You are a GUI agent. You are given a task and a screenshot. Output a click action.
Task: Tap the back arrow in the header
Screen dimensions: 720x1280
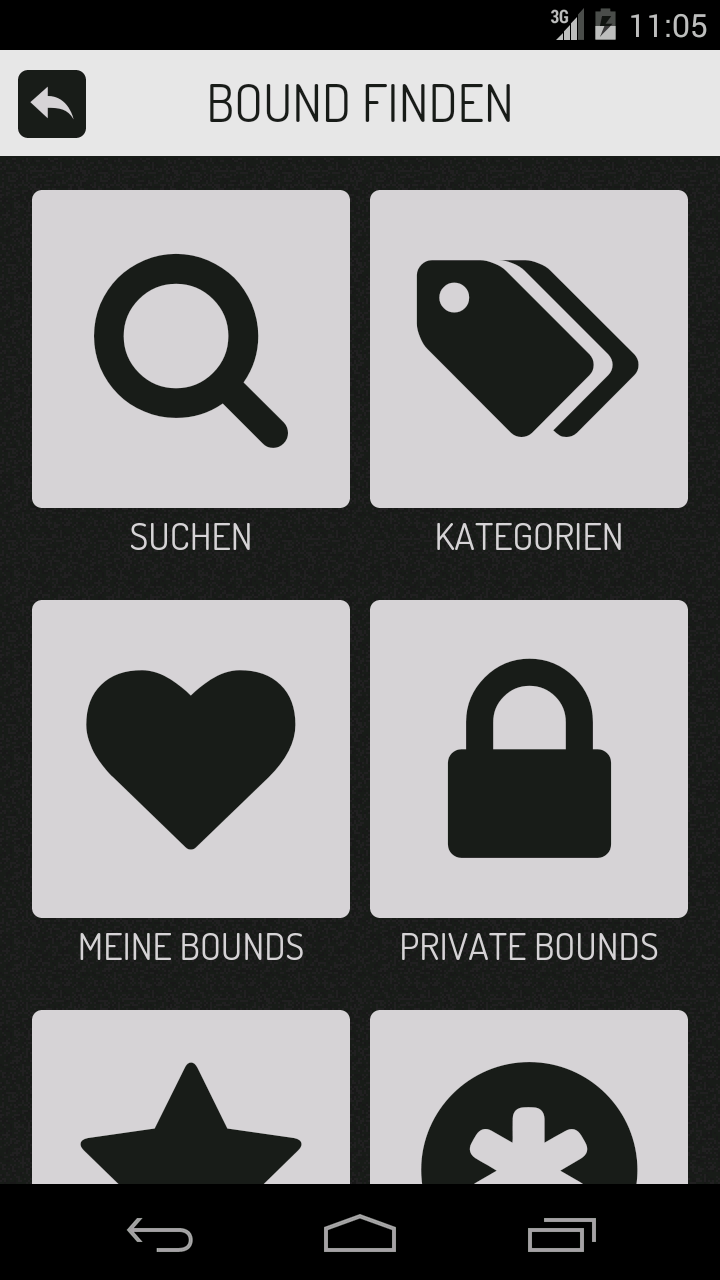coord(52,104)
